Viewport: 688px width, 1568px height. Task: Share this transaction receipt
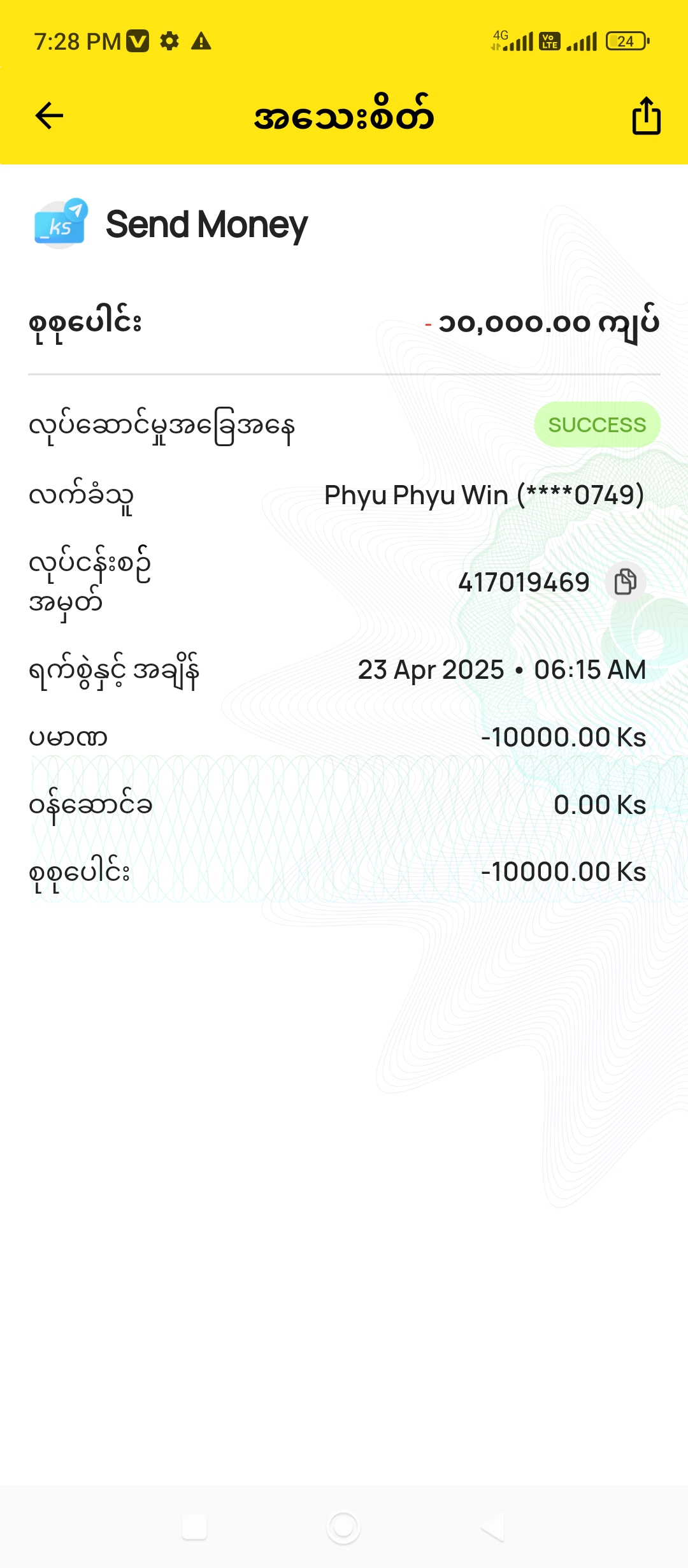click(646, 116)
